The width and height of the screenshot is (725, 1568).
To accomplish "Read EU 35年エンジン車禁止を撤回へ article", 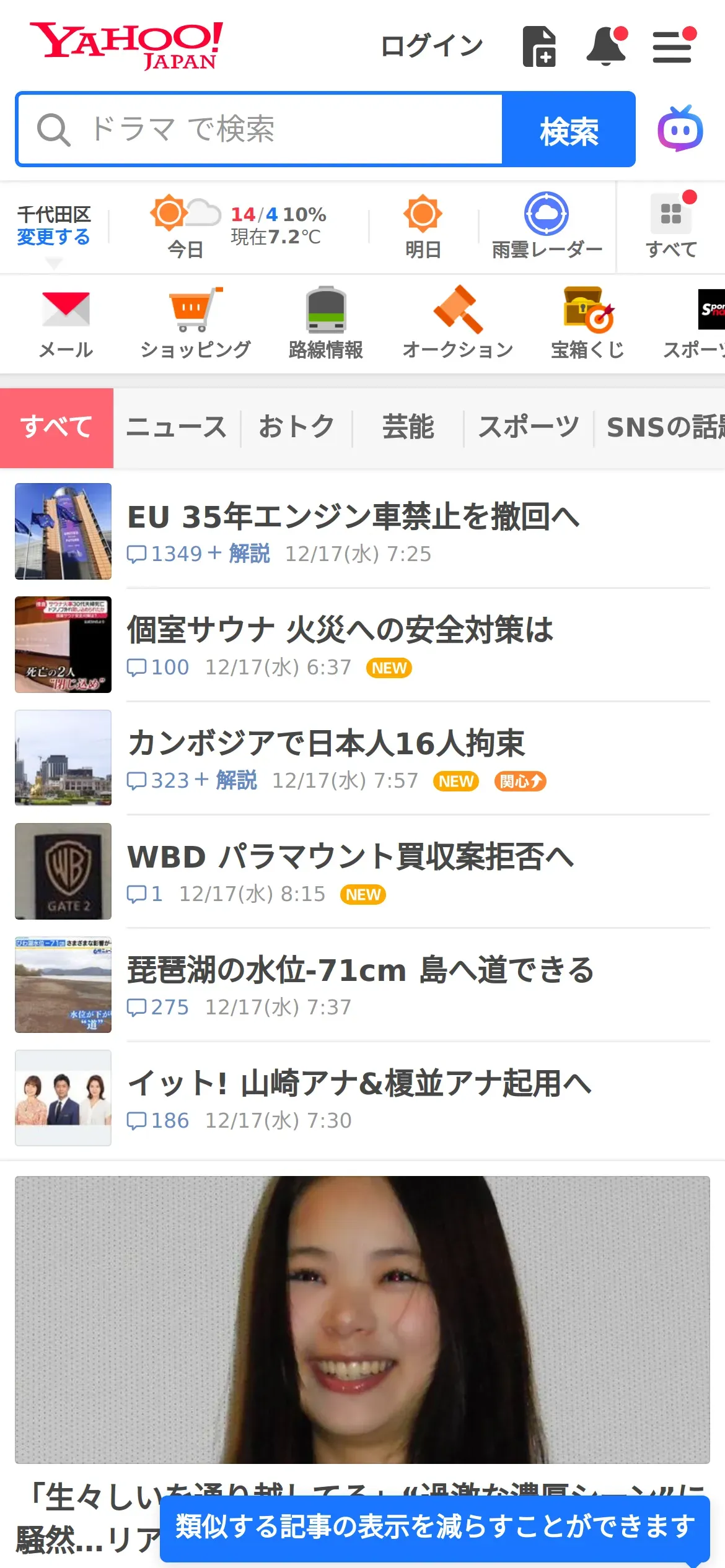I will point(353,516).
